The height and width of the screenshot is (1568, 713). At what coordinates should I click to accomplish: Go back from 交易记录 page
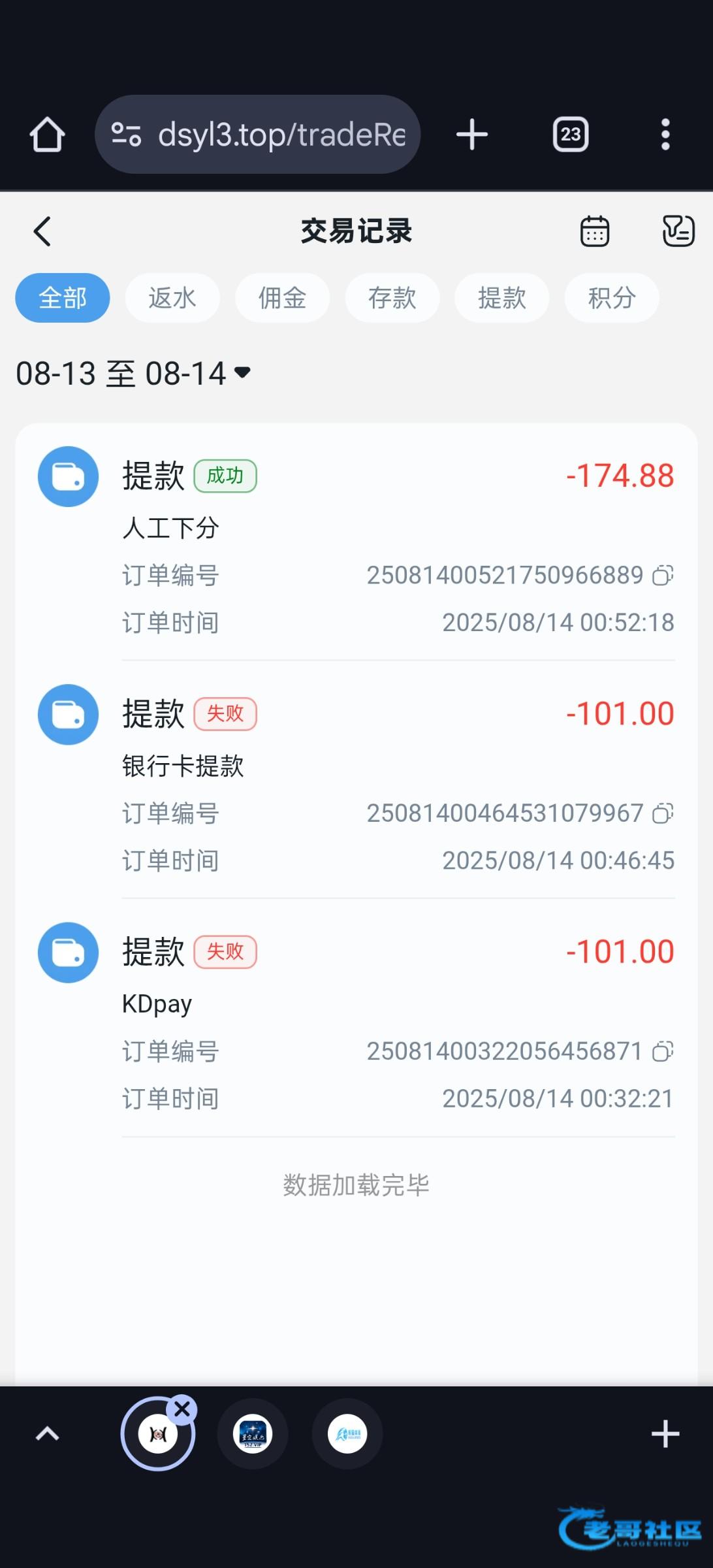(42, 231)
